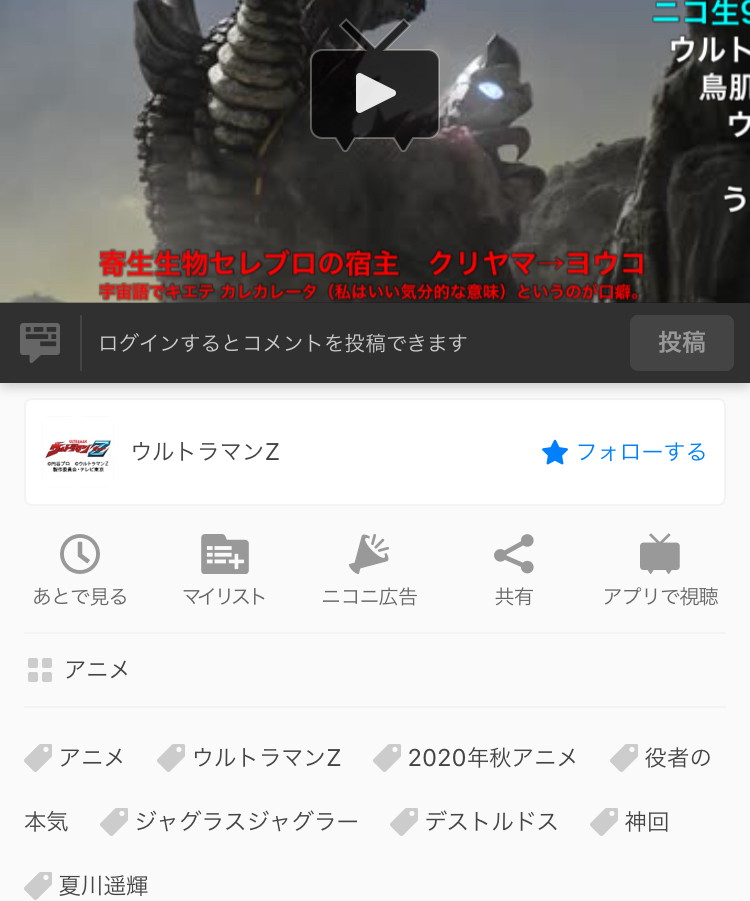Add the video to マイリスト
Viewport: 750px width, 901px height.
coord(224,571)
